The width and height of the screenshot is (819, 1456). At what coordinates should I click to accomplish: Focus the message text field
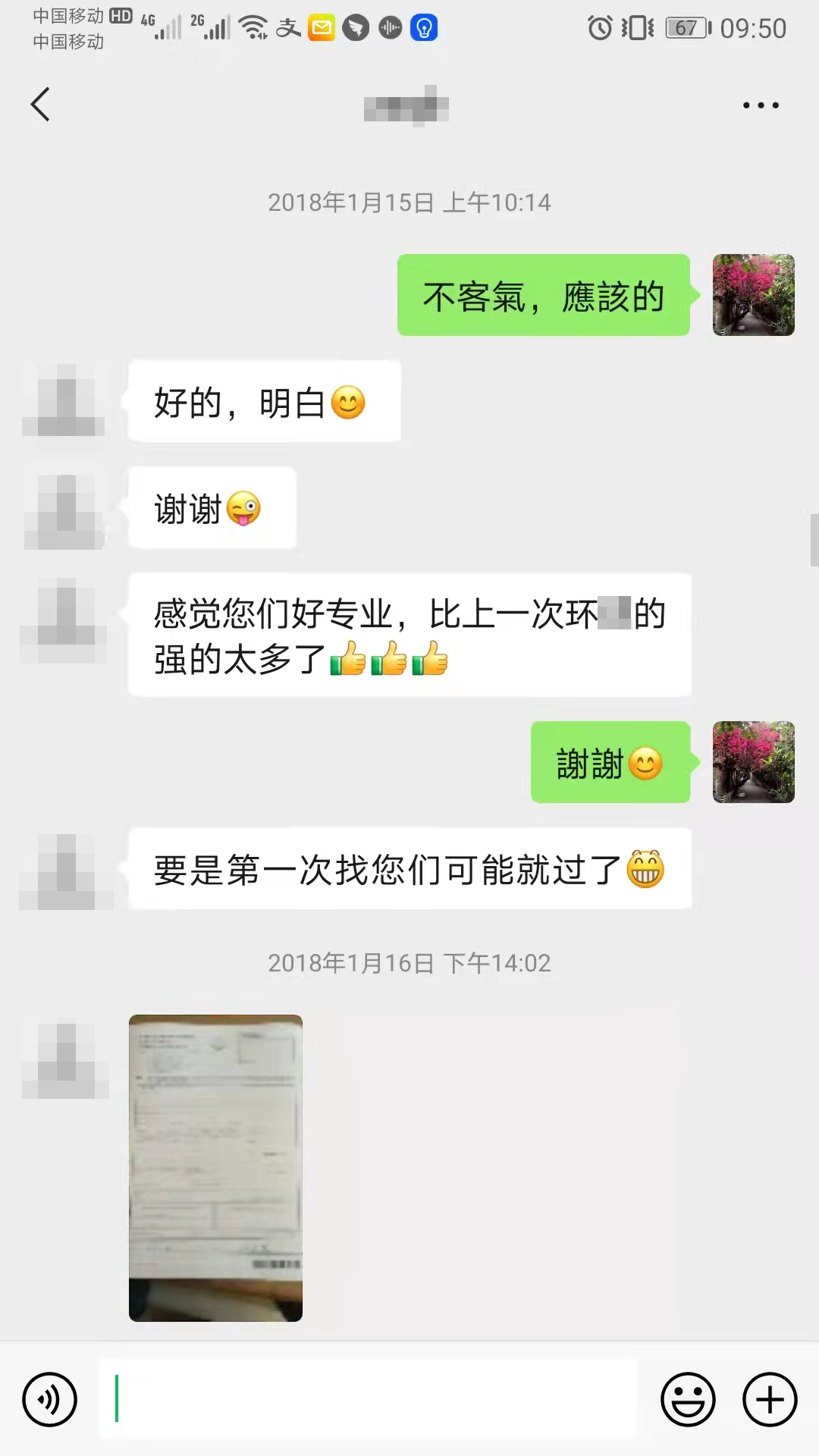(x=368, y=1398)
